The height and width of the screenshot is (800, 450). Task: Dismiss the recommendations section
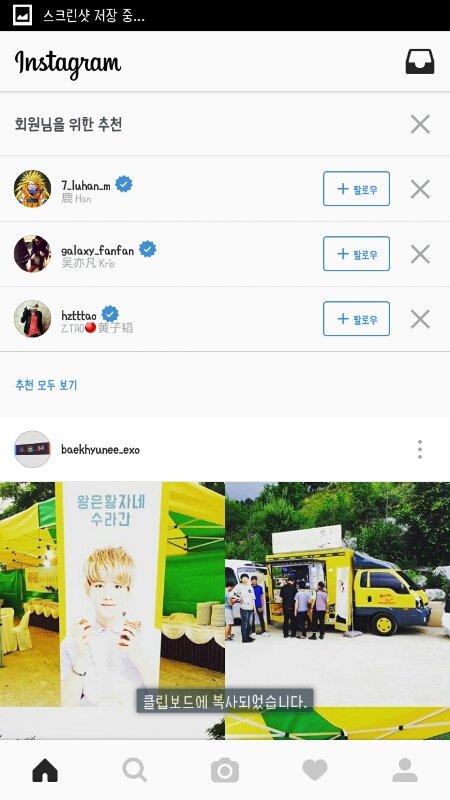[x=420, y=124]
